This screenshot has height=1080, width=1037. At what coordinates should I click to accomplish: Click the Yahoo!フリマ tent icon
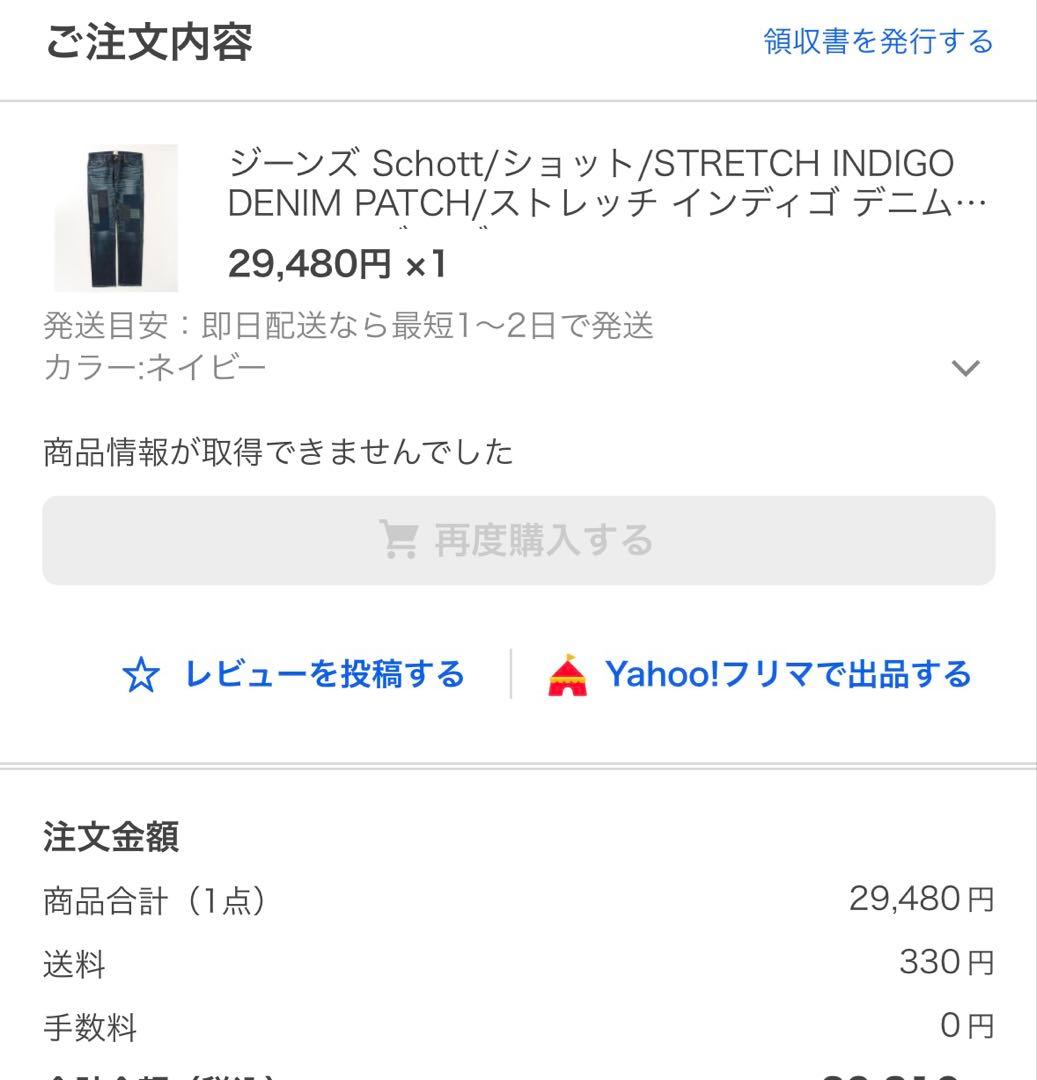568,675
